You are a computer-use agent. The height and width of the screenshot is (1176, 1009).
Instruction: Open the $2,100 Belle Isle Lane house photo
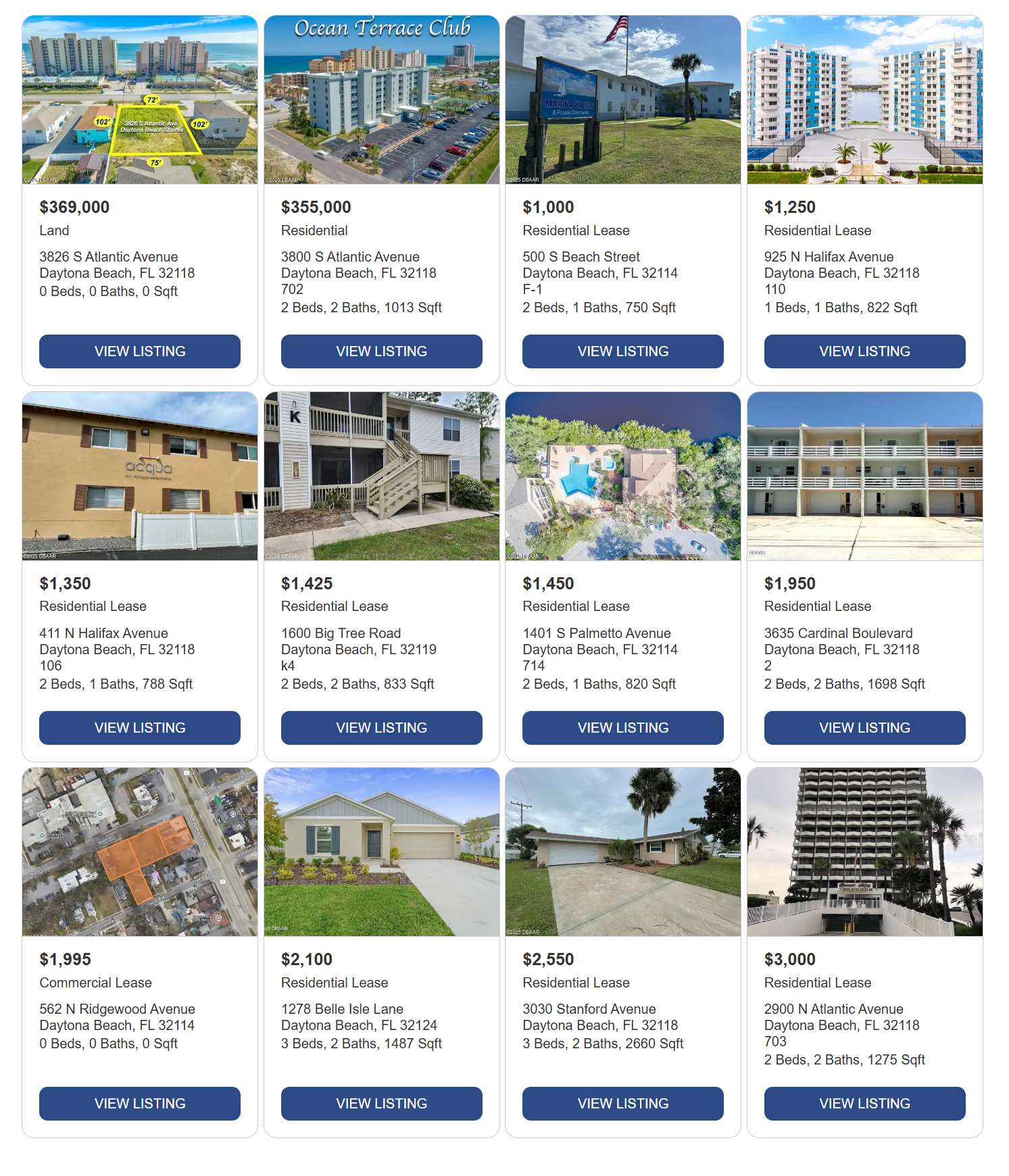click(x=381, y=852)
